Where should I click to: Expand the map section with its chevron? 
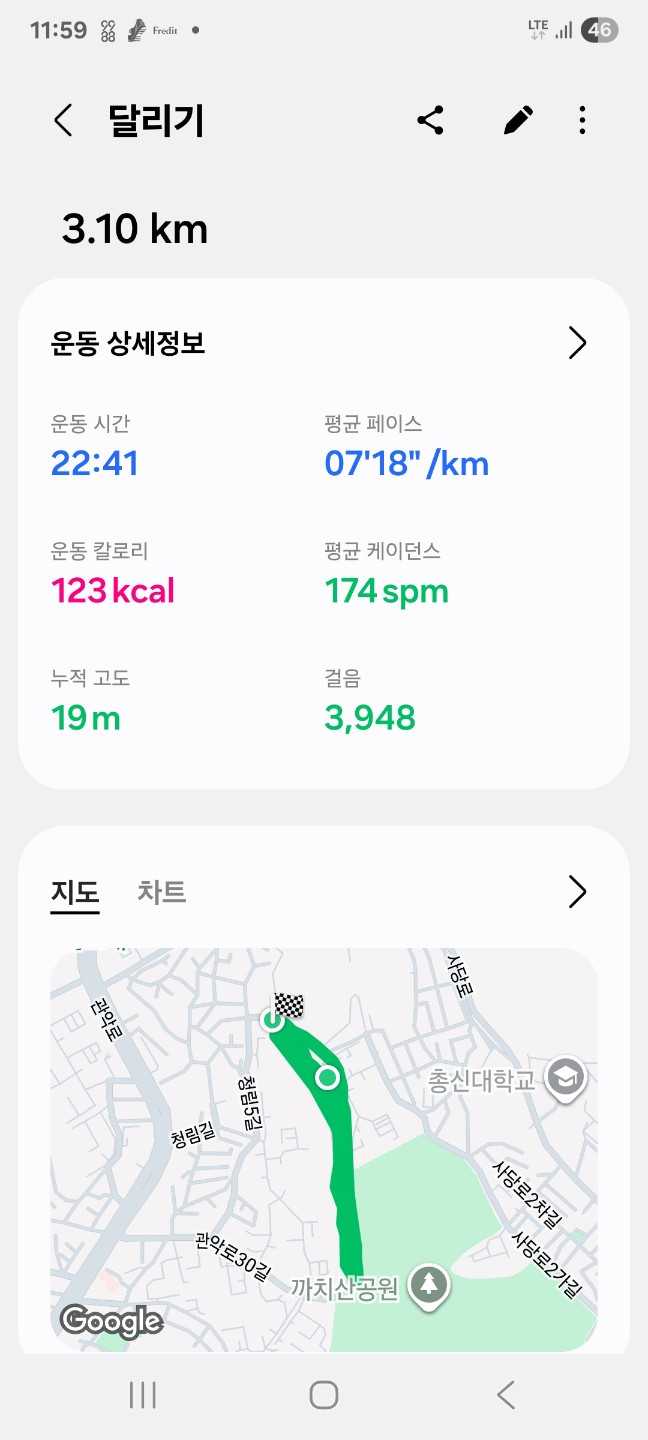577,891
